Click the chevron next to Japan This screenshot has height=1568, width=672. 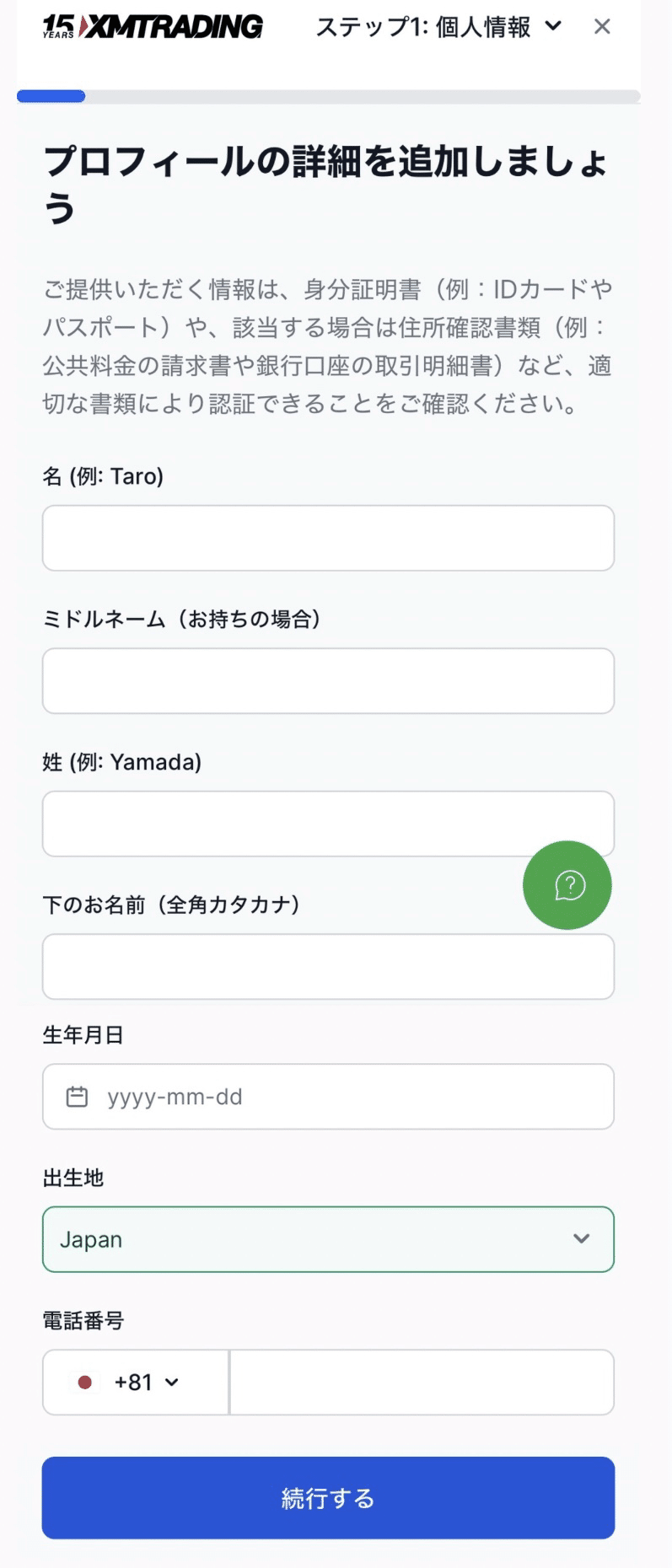click(x=580, y=1239)
